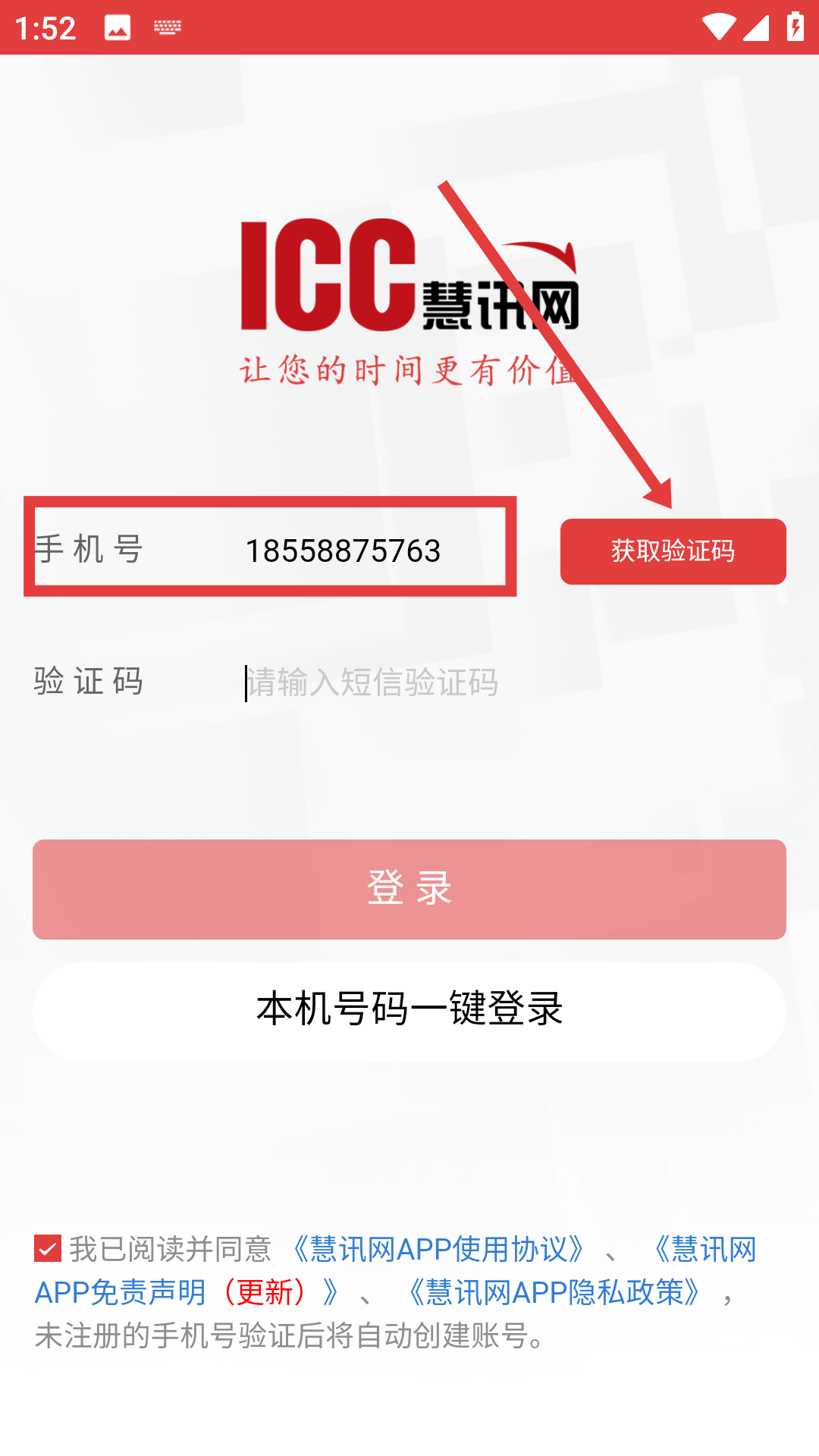Open 《慧讯网APP隐私政策》 privacy policy
Screen dimensions: 819x1456
[556, 1294]
